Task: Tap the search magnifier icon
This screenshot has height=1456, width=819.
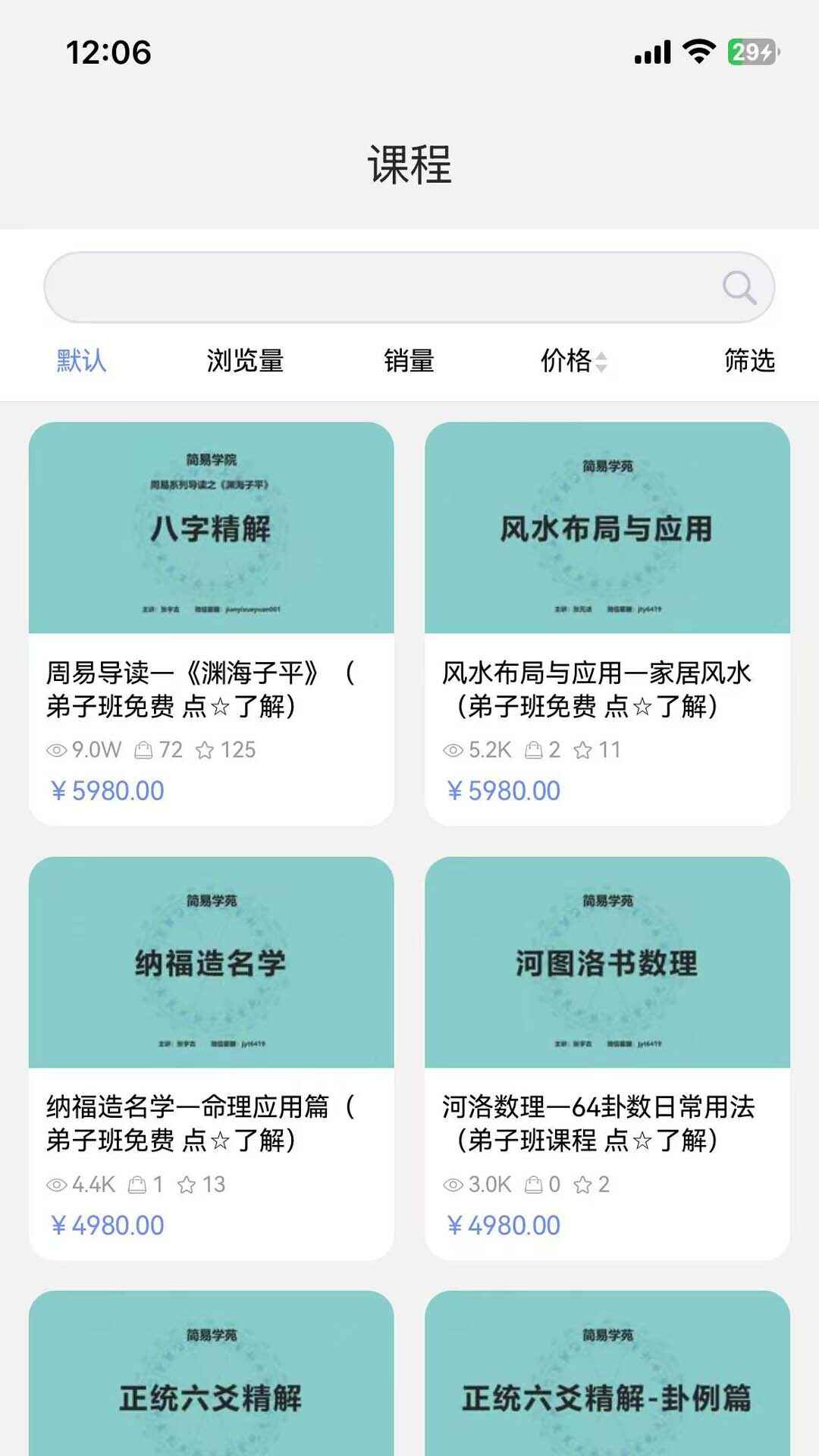Action: tap(739, 288)
